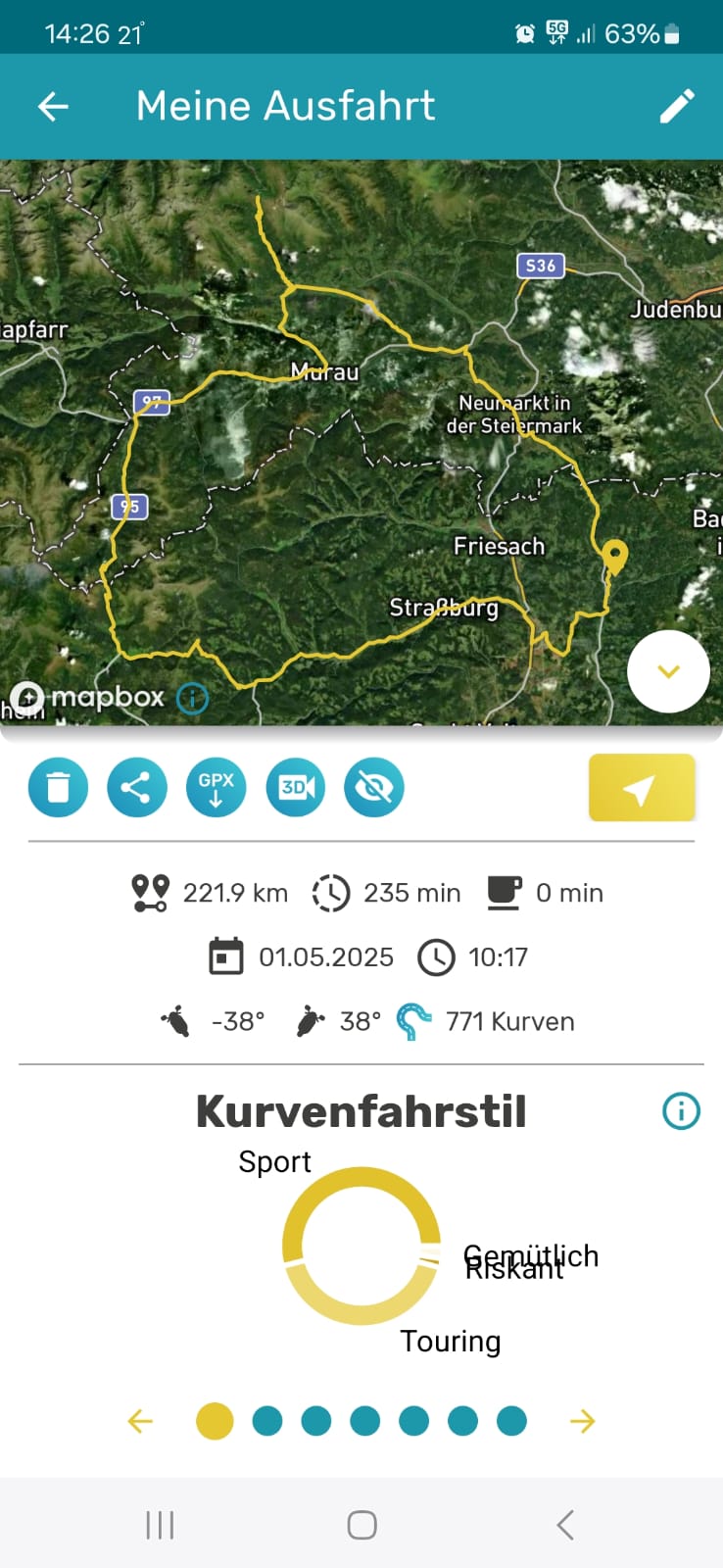Download the GPX file

click(x=217, y=787)
